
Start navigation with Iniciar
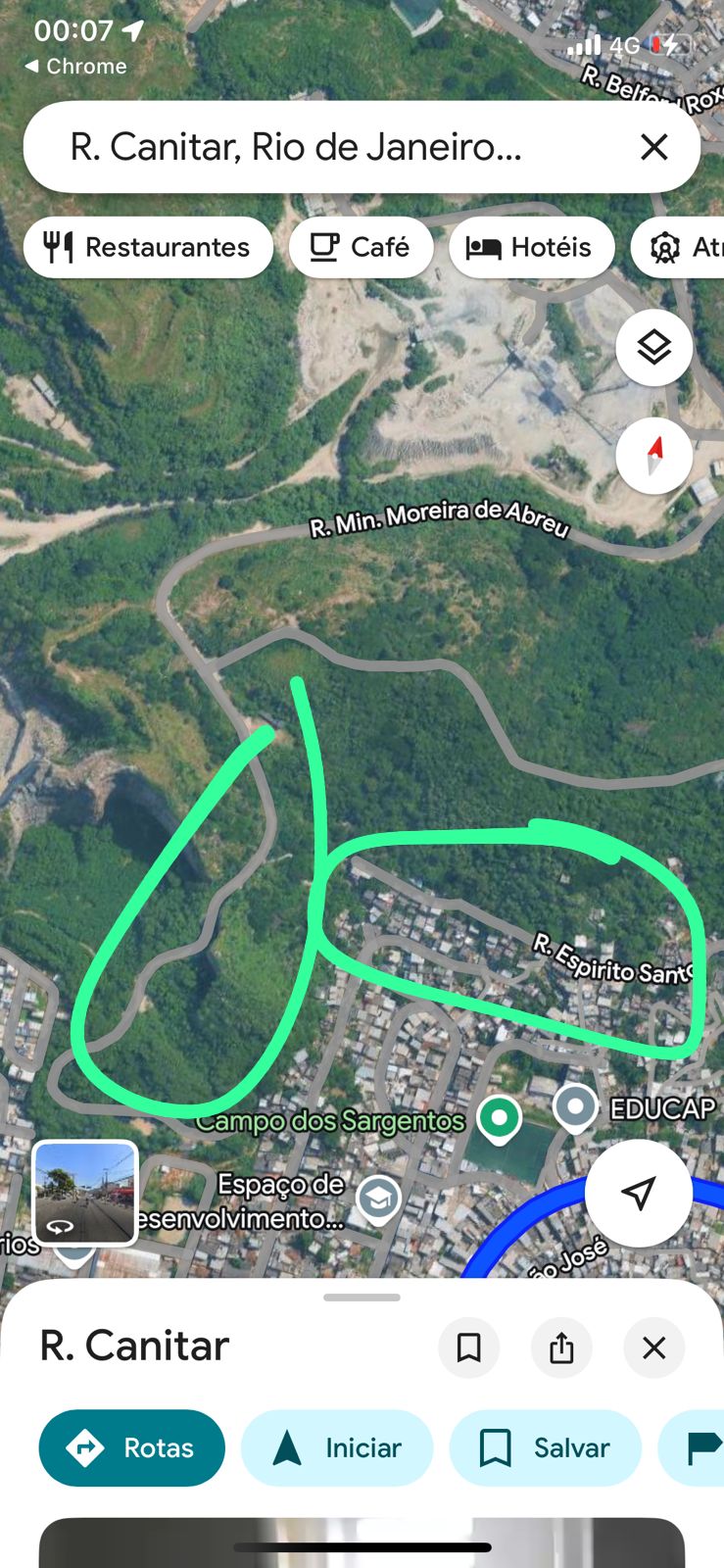(337, 1447)
